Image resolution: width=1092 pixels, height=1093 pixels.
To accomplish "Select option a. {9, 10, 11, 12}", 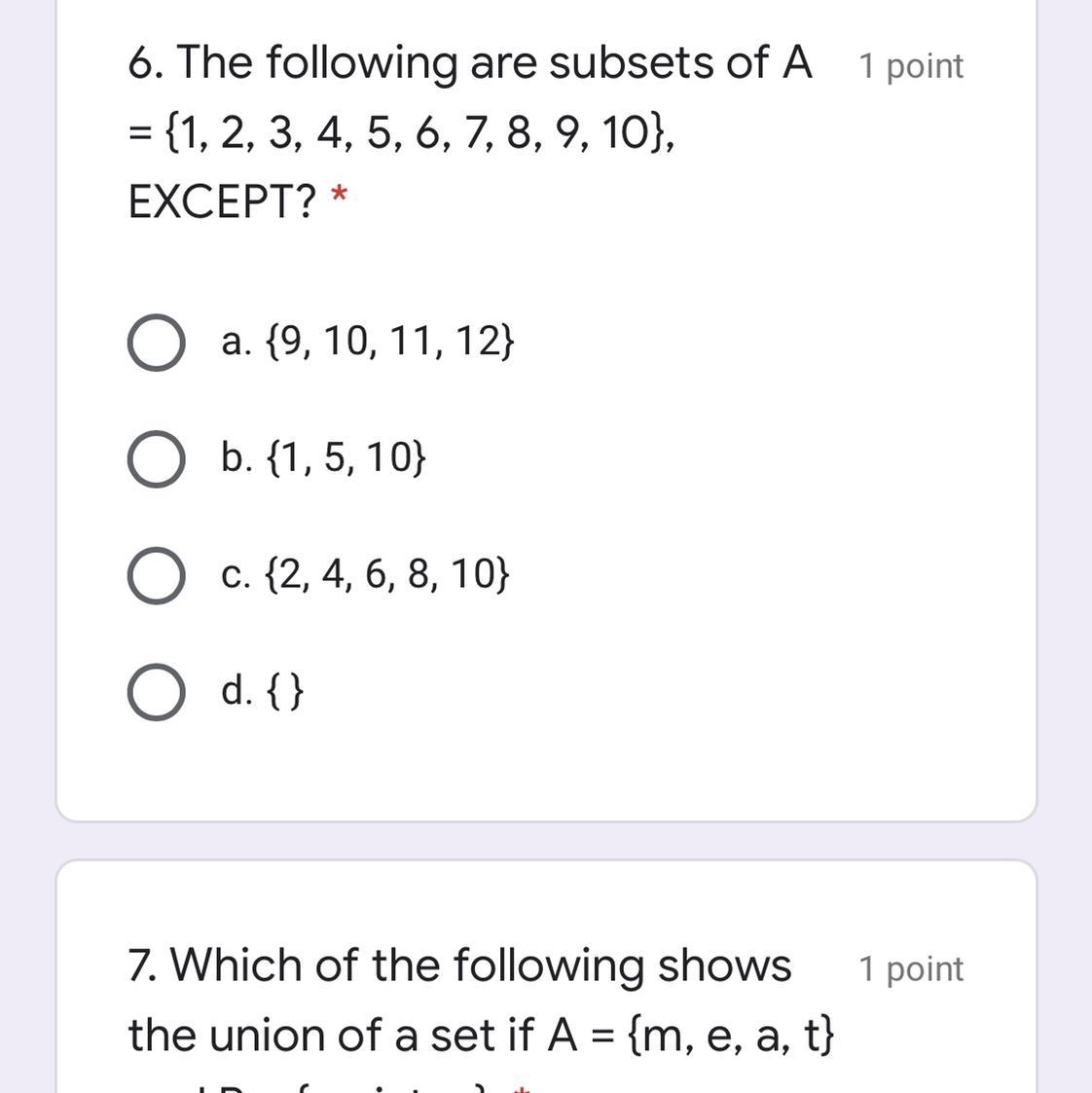I will coord(156,344).
